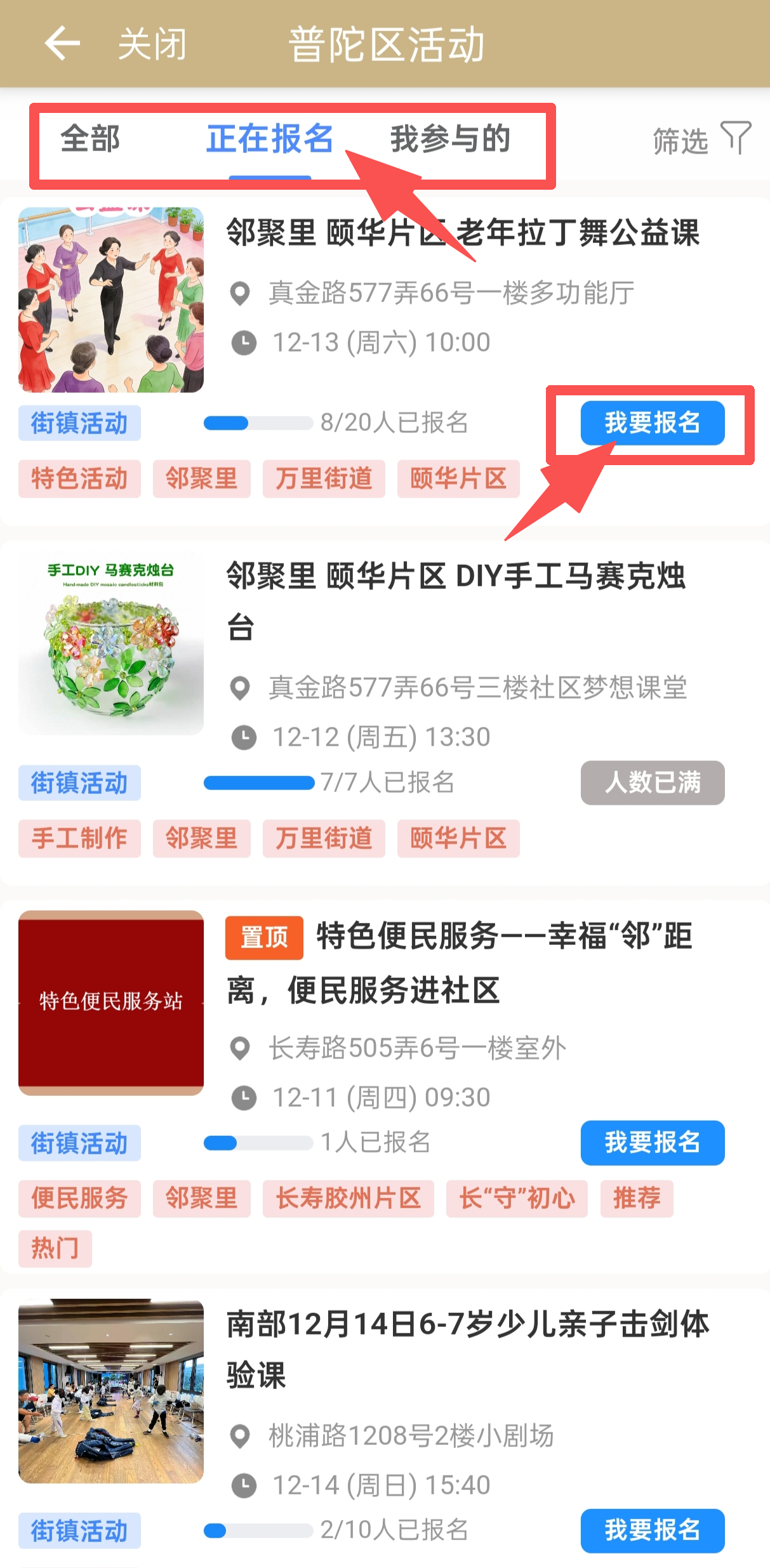Open the 筛选 filter
770x1568 pixels.
pyautogui.click(x=701, y=140)
